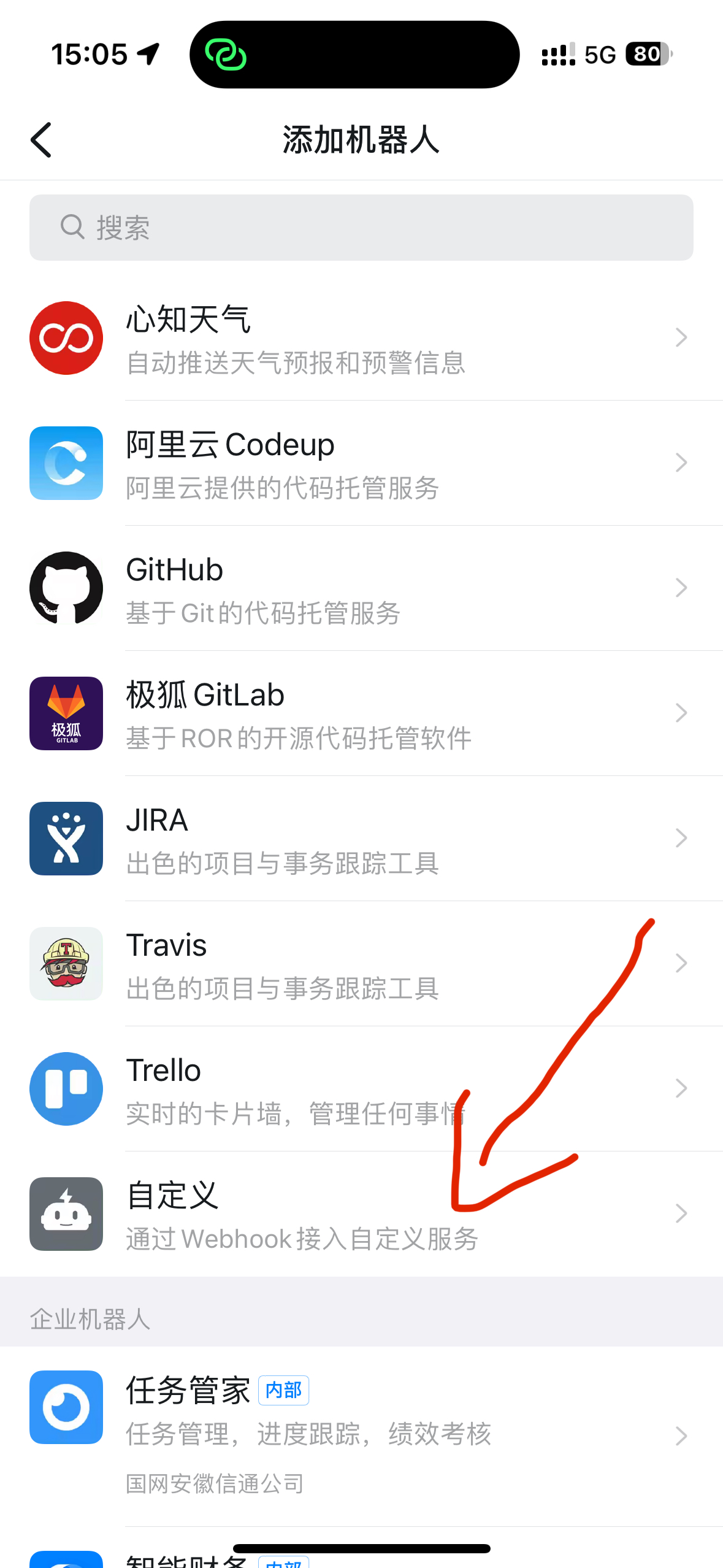Open the 阿里云 Codeup robot icon
The height and width of the screenshot is (1568, 723).
point(66,463)
